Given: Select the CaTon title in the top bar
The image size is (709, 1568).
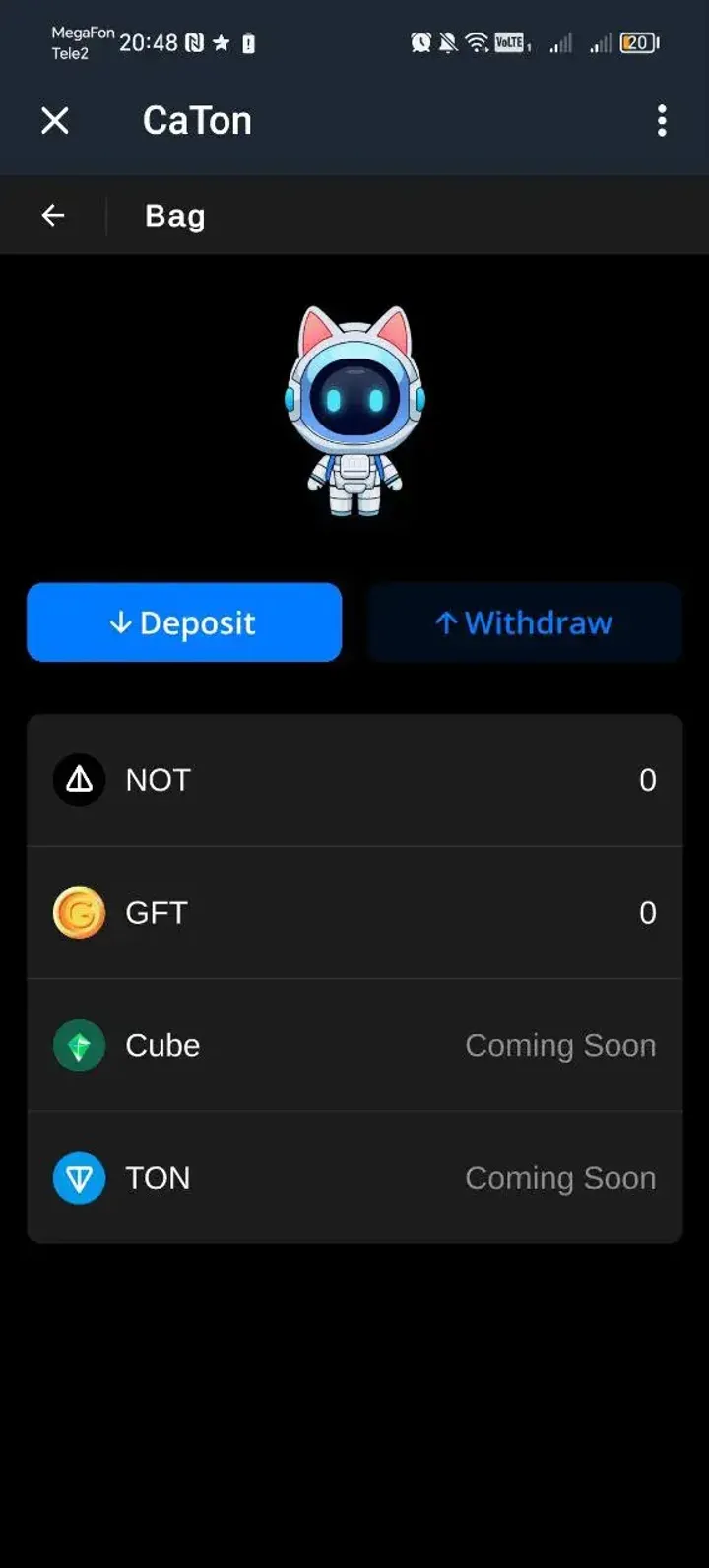Looking at the screenshot, I should pos(197,120).
